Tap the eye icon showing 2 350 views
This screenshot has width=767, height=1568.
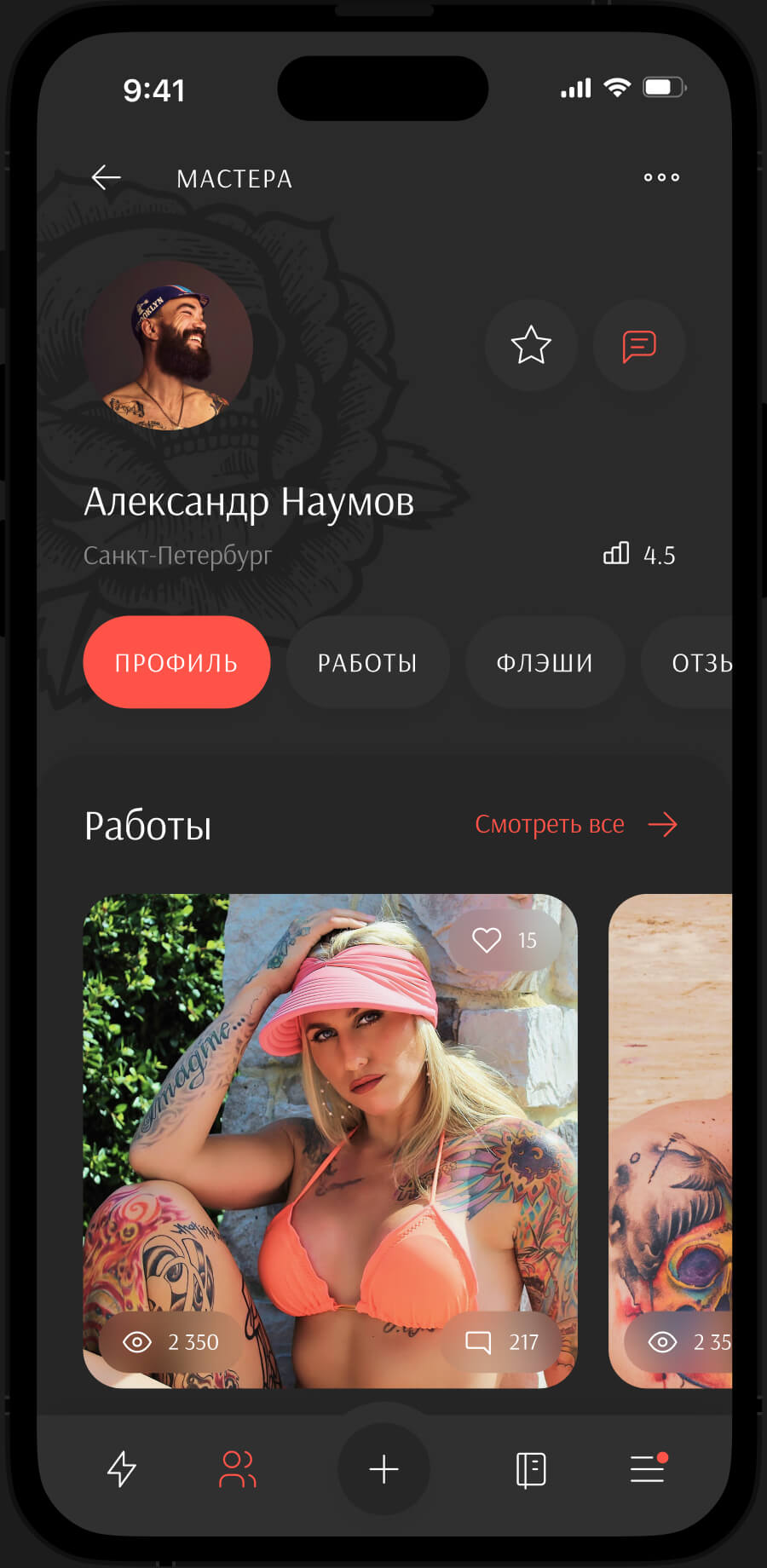(138, 1341)
